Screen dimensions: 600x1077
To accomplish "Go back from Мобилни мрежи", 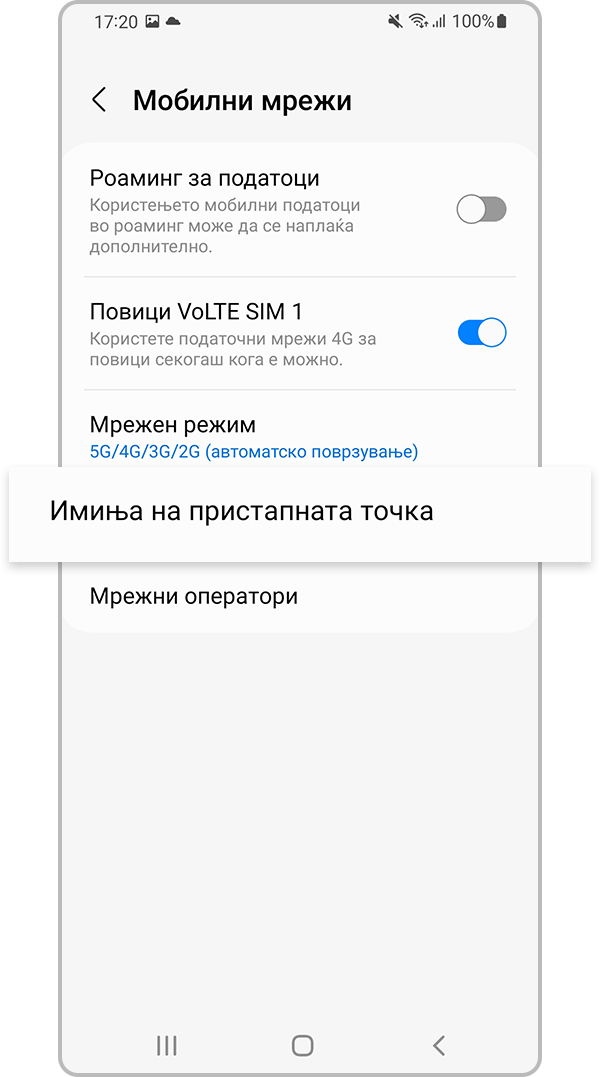I will [x=99, y=100].
